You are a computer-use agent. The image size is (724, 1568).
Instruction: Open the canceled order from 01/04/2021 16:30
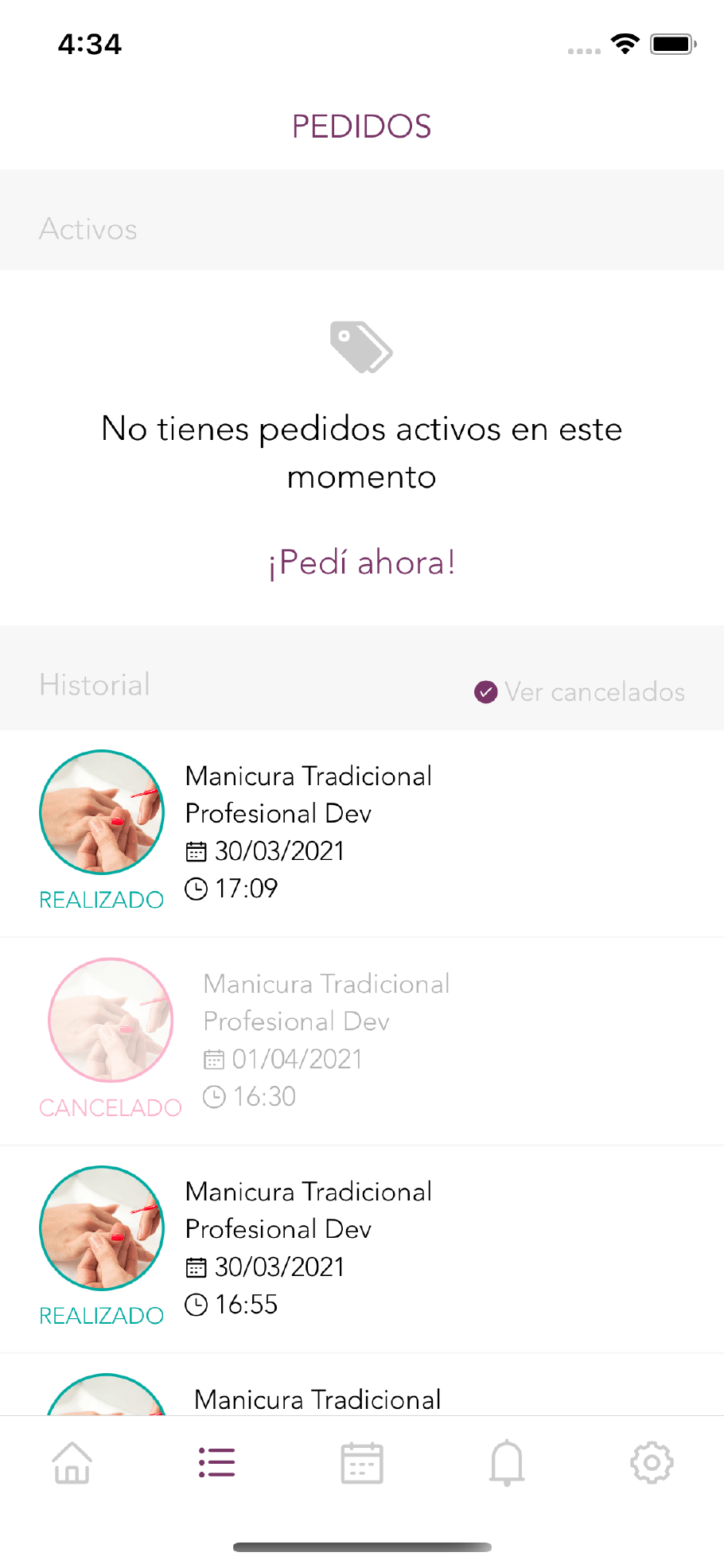pyautogui.click(x=362, y=1041)
